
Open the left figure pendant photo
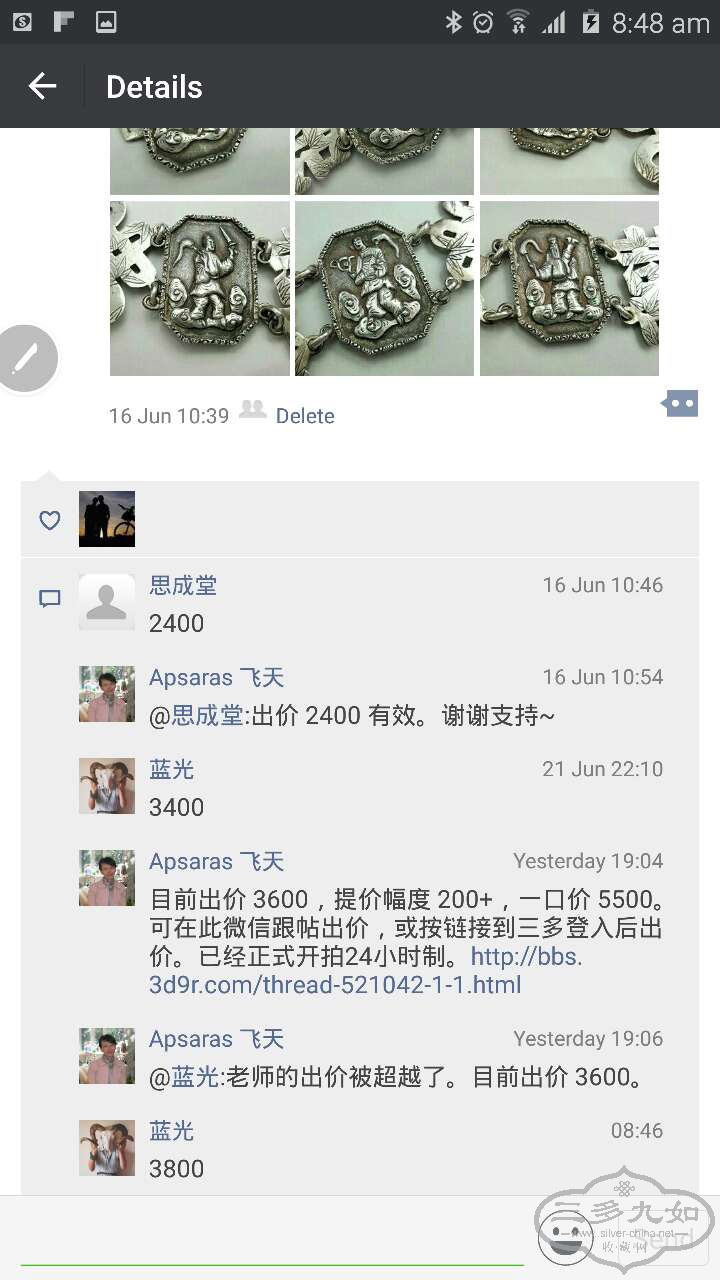pyautogui.click(x=200, y=289)
